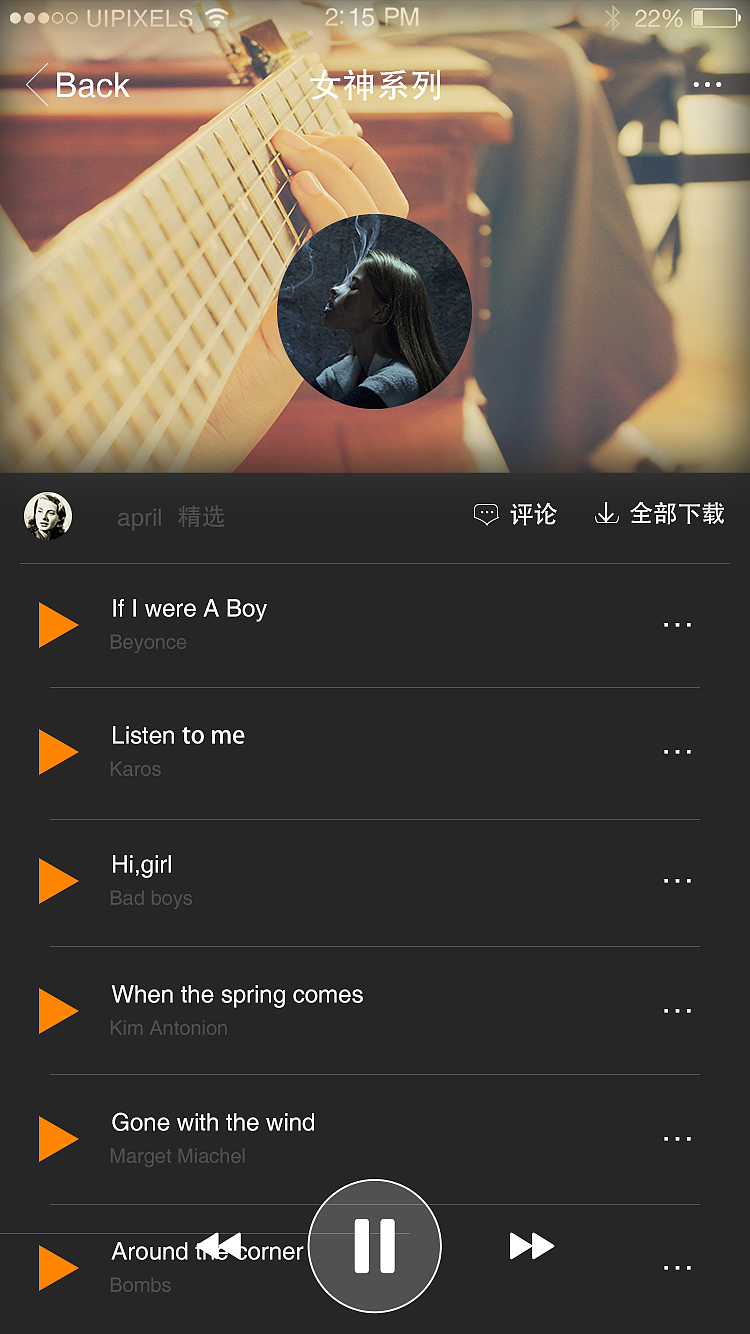Image resolution: width=750 pixels, height=1334 pixels.
Task: Play Listen to me by Karos
Action: (x=58, y=752)
